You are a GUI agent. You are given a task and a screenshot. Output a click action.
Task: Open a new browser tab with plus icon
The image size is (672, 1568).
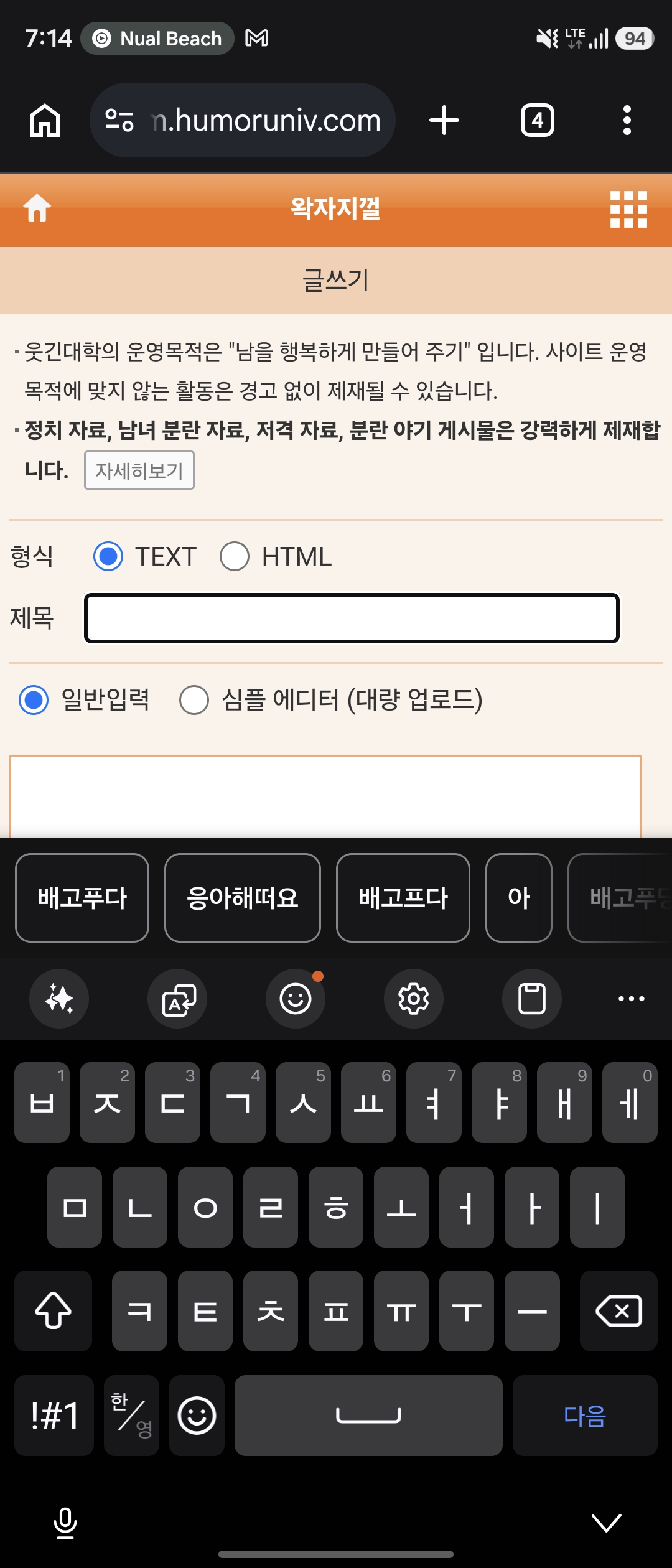[x=444, y=120]
